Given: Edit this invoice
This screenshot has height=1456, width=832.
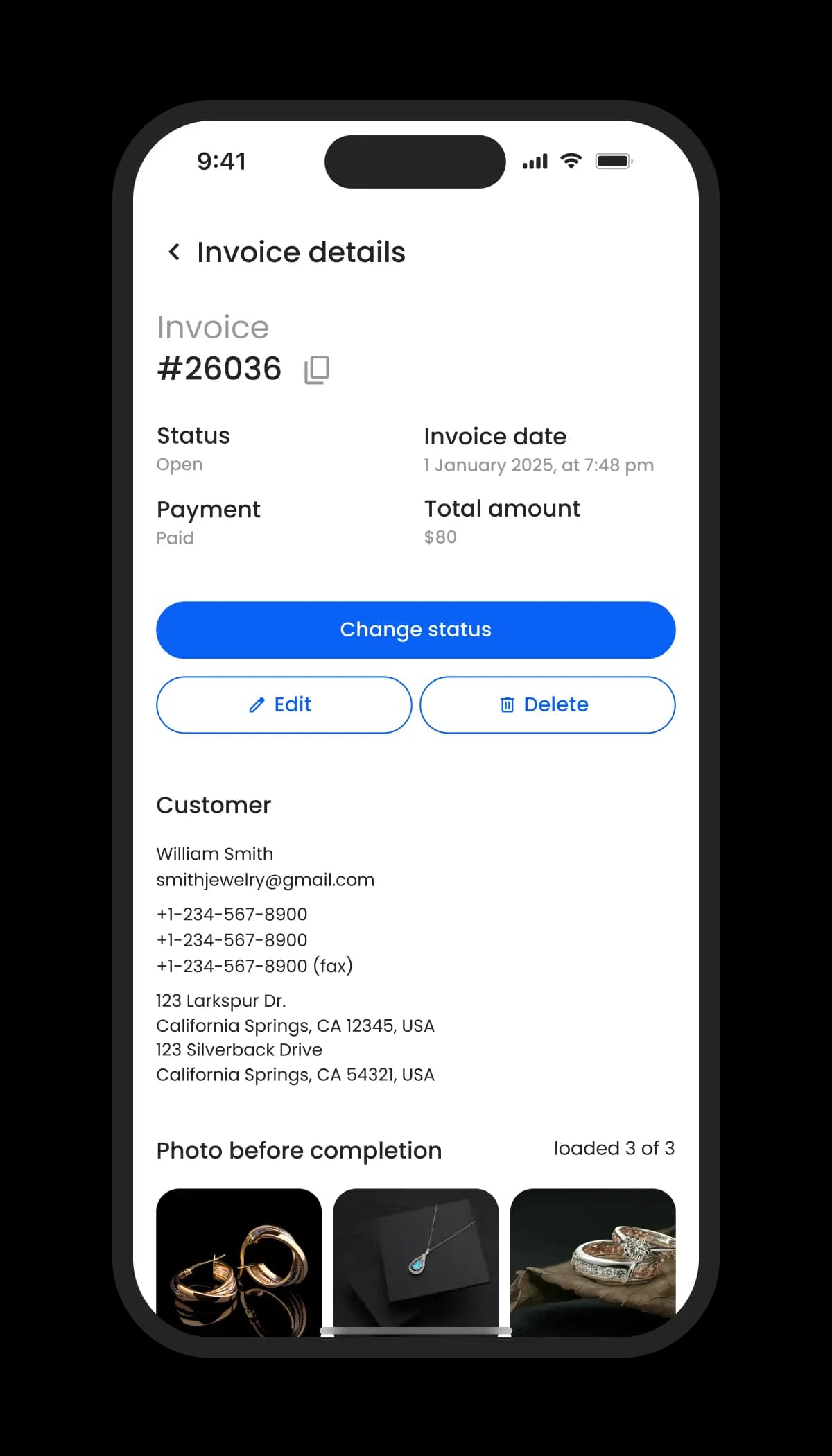Looking at the screenshot, I should (x=284, y=704).
